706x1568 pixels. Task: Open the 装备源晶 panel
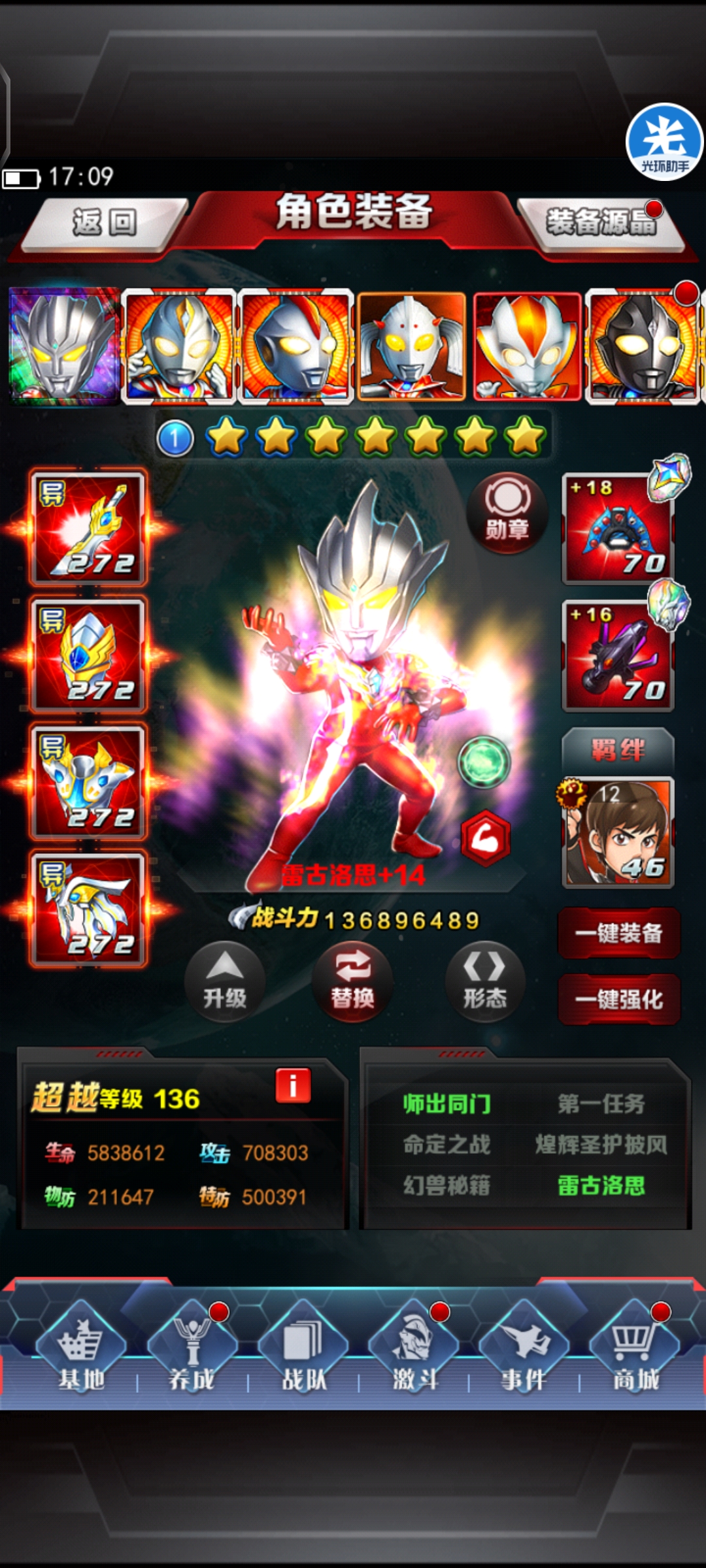[601, 223]
